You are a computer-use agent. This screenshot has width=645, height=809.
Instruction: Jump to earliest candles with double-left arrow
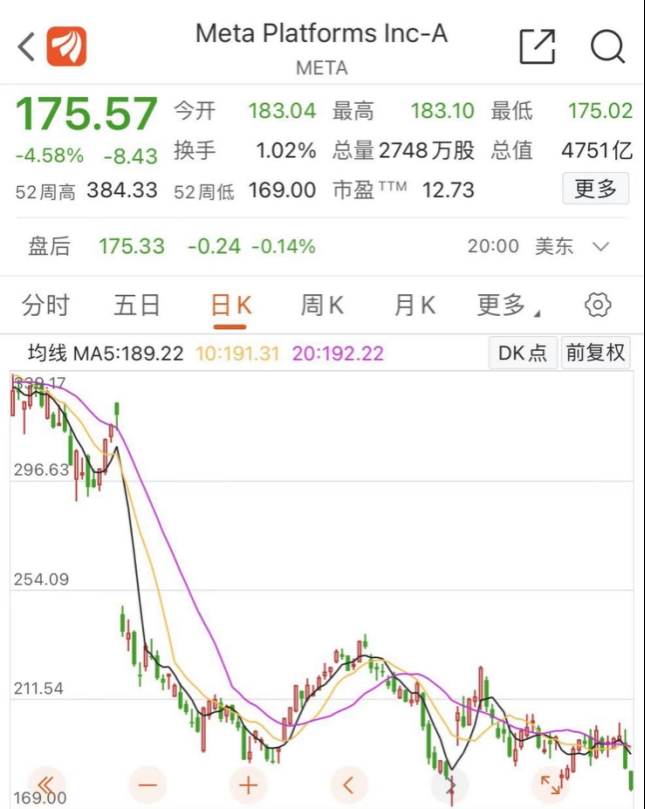(47, 784)
